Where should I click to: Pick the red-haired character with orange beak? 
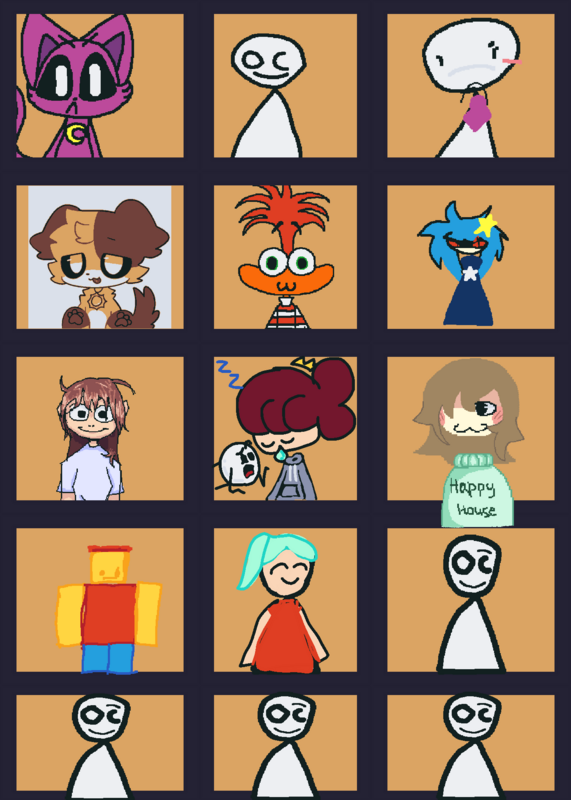[285, 257]
